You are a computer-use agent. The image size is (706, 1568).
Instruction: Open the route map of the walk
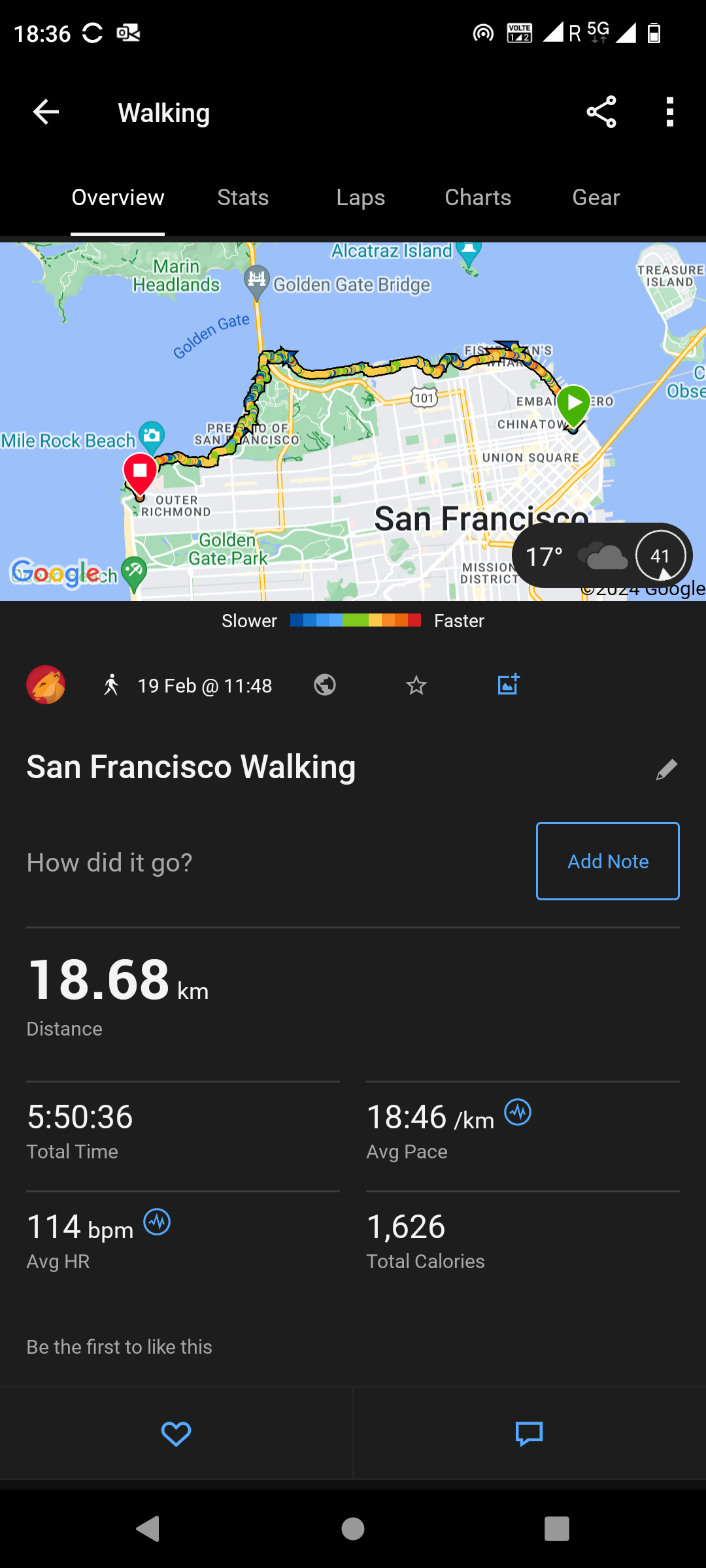click(353, 421)
